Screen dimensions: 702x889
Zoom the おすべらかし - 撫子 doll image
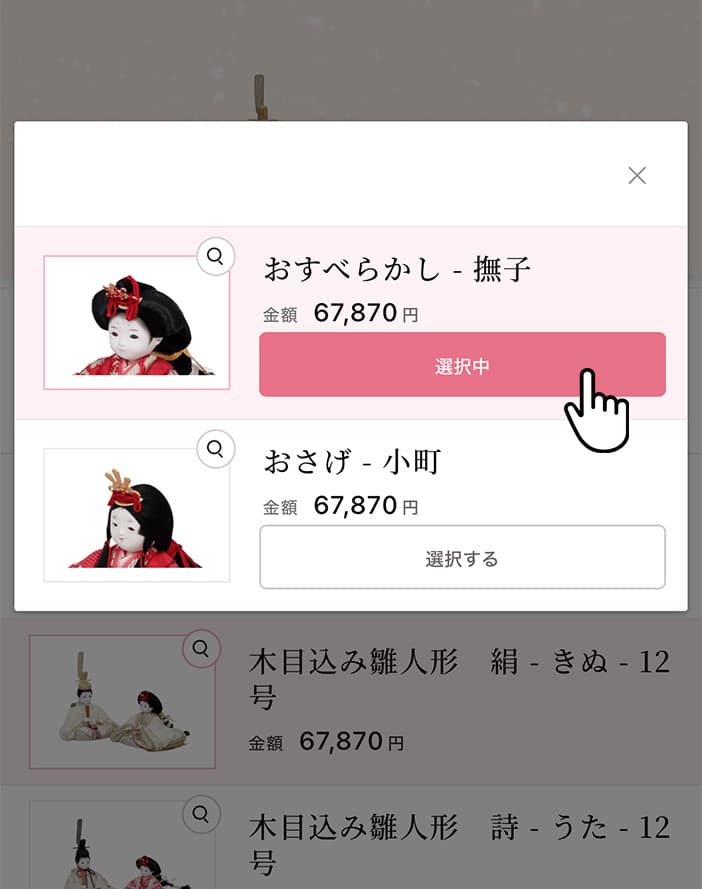215,256
